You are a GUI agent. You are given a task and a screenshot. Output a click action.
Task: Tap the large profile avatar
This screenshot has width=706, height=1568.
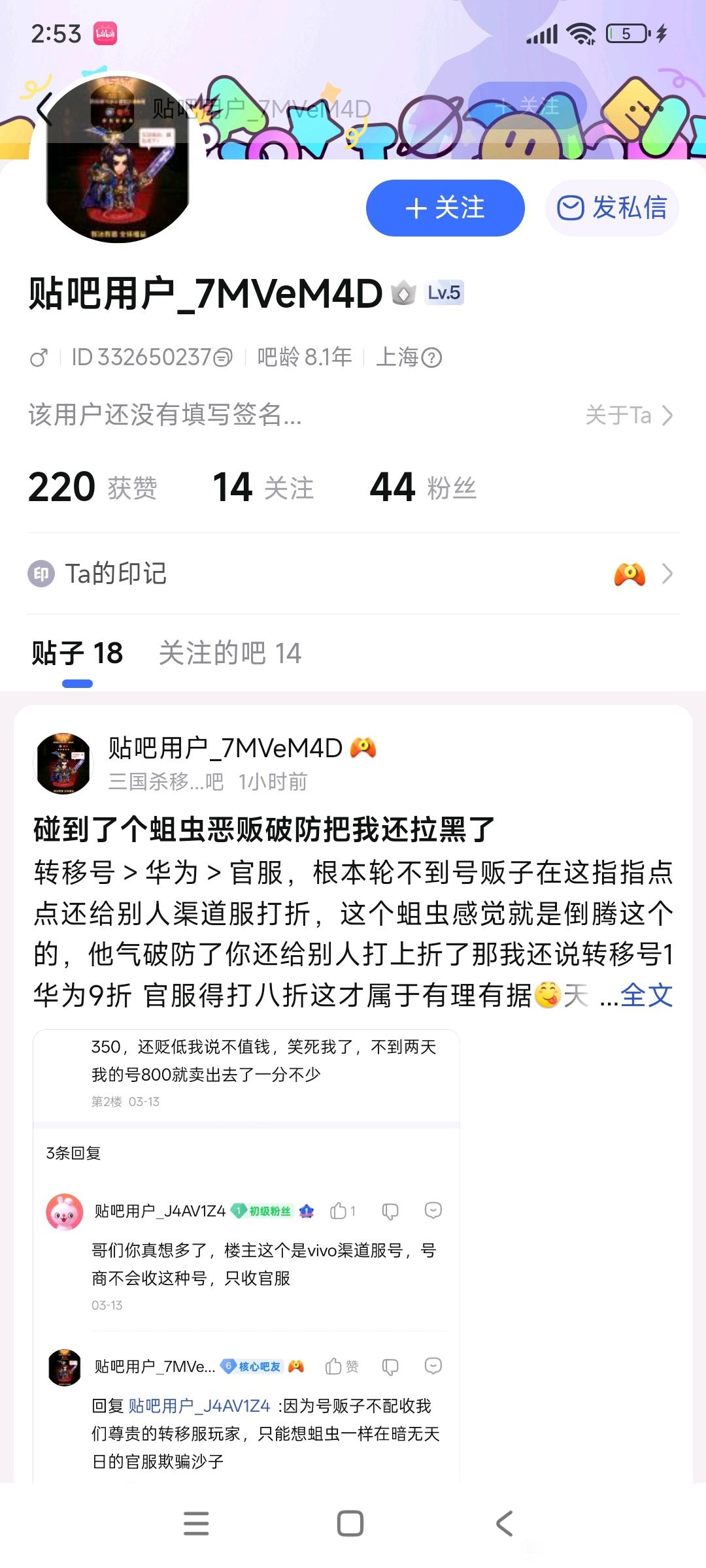(118, 160)
